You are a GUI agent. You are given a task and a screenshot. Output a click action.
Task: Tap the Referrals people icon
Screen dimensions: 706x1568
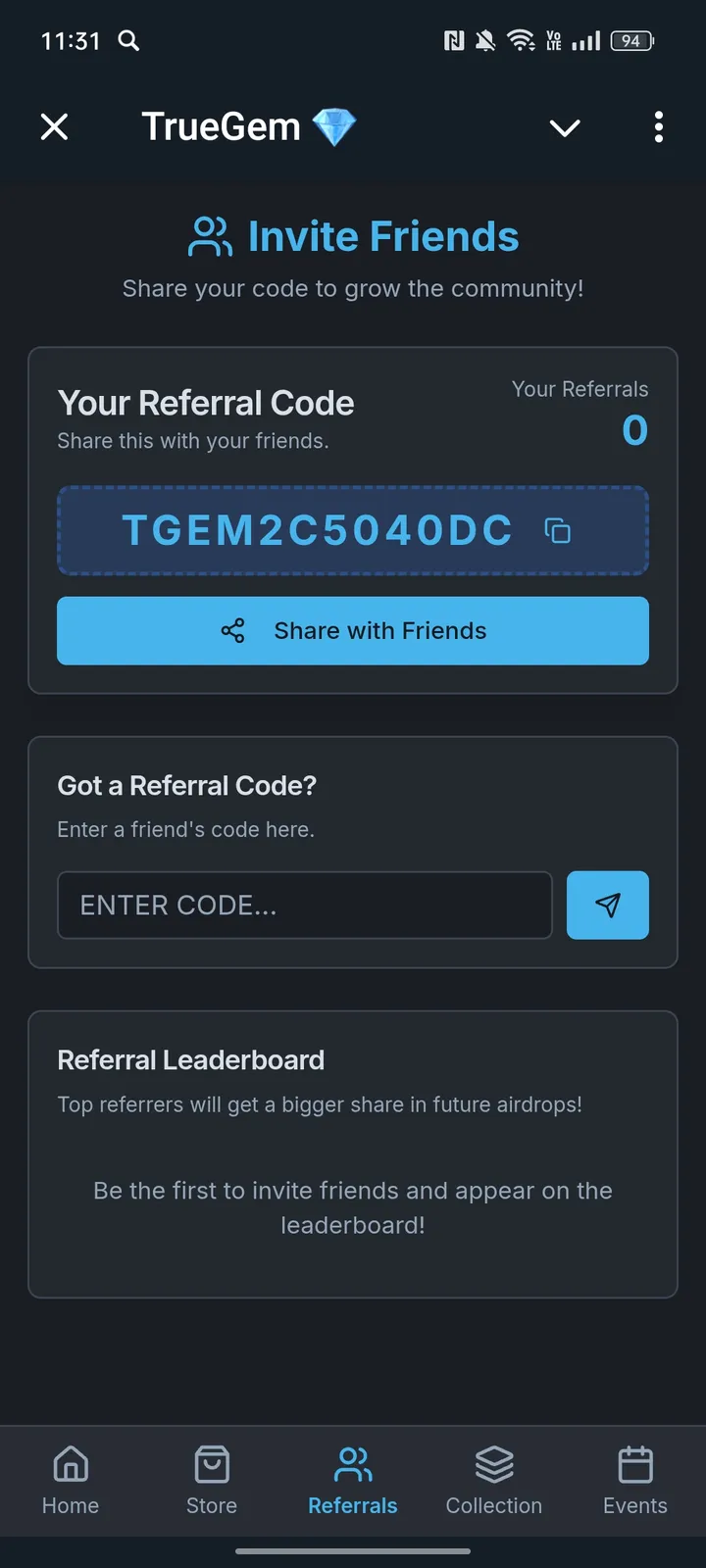tap(352, 1461)
